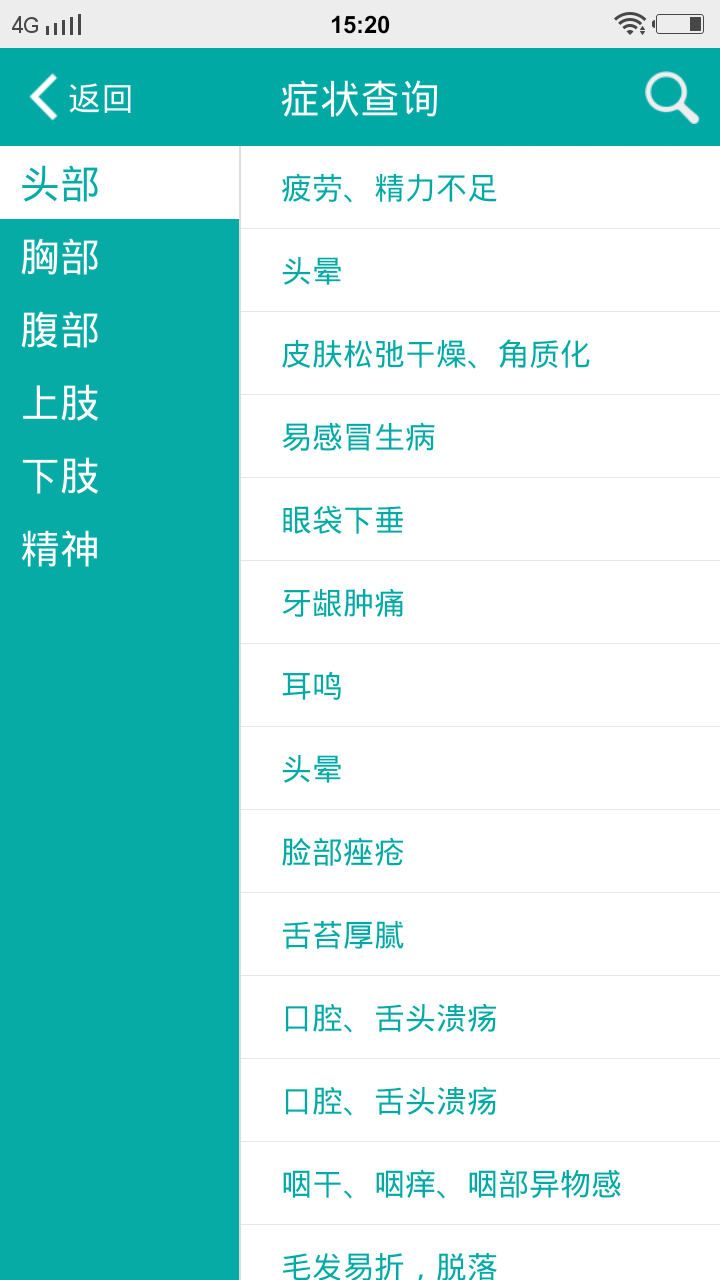Switch to the 胸部 category
720x1280 pixels.
(x=60, y=257)
